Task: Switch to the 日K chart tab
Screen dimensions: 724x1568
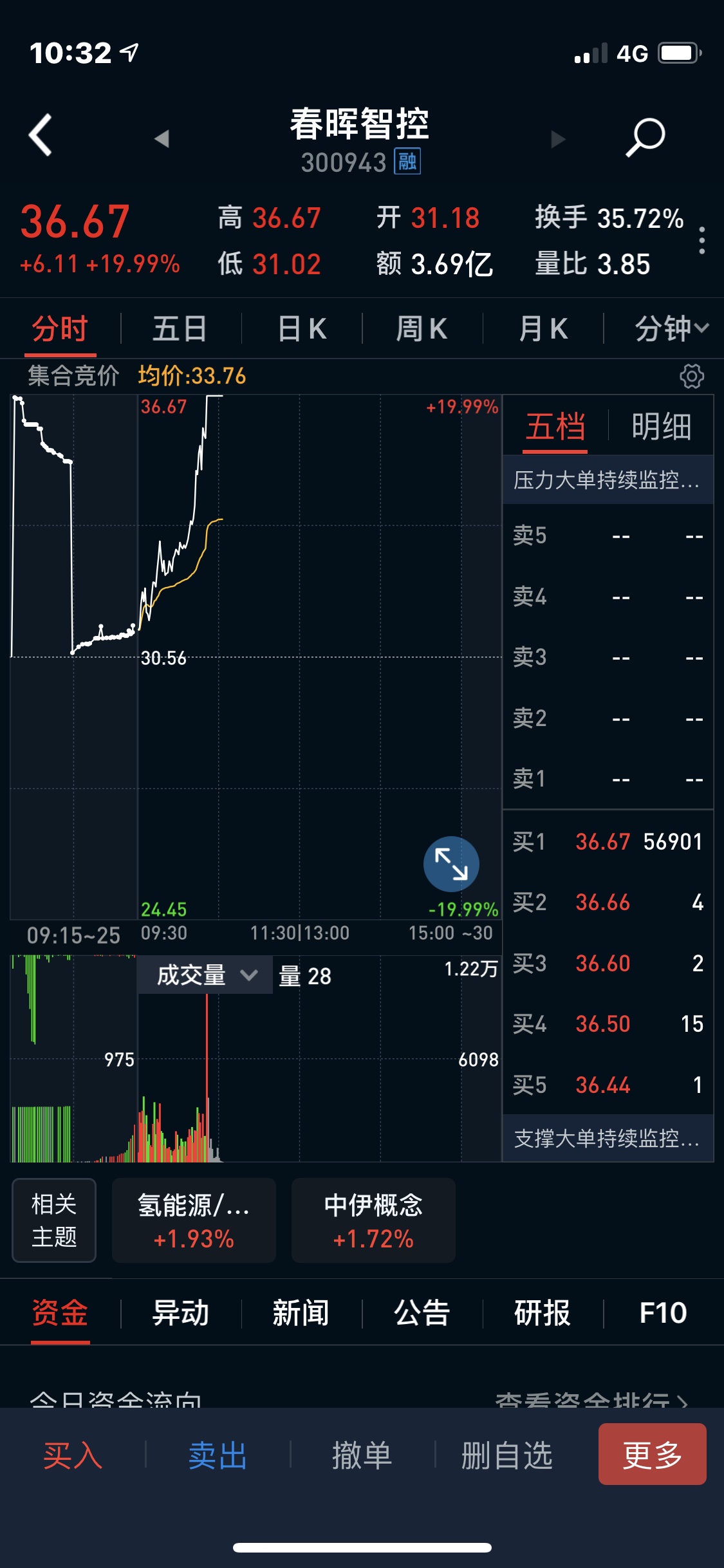Action: click(x=302, y=329)
